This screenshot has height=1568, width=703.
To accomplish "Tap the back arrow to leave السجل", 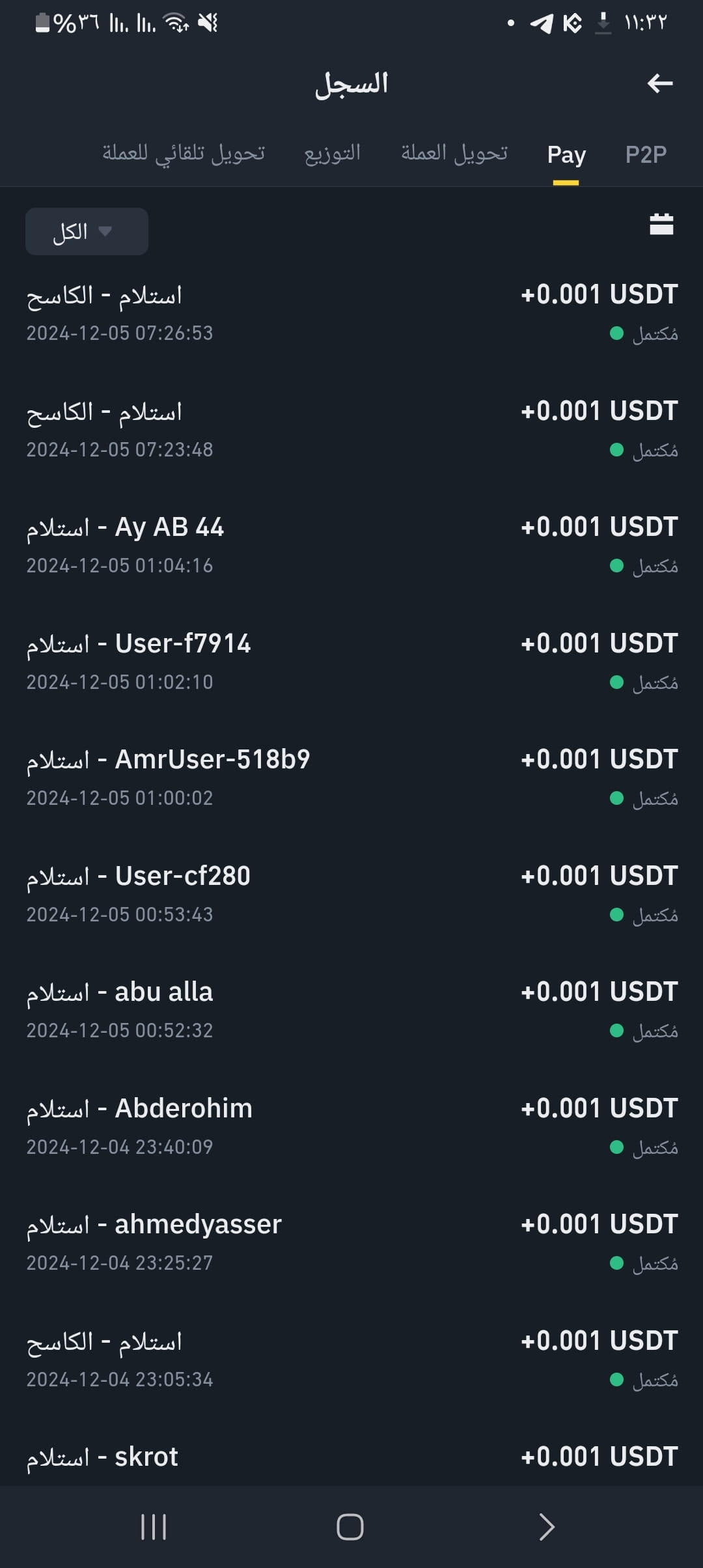I will pyautogui.click(x=659, y=83).
